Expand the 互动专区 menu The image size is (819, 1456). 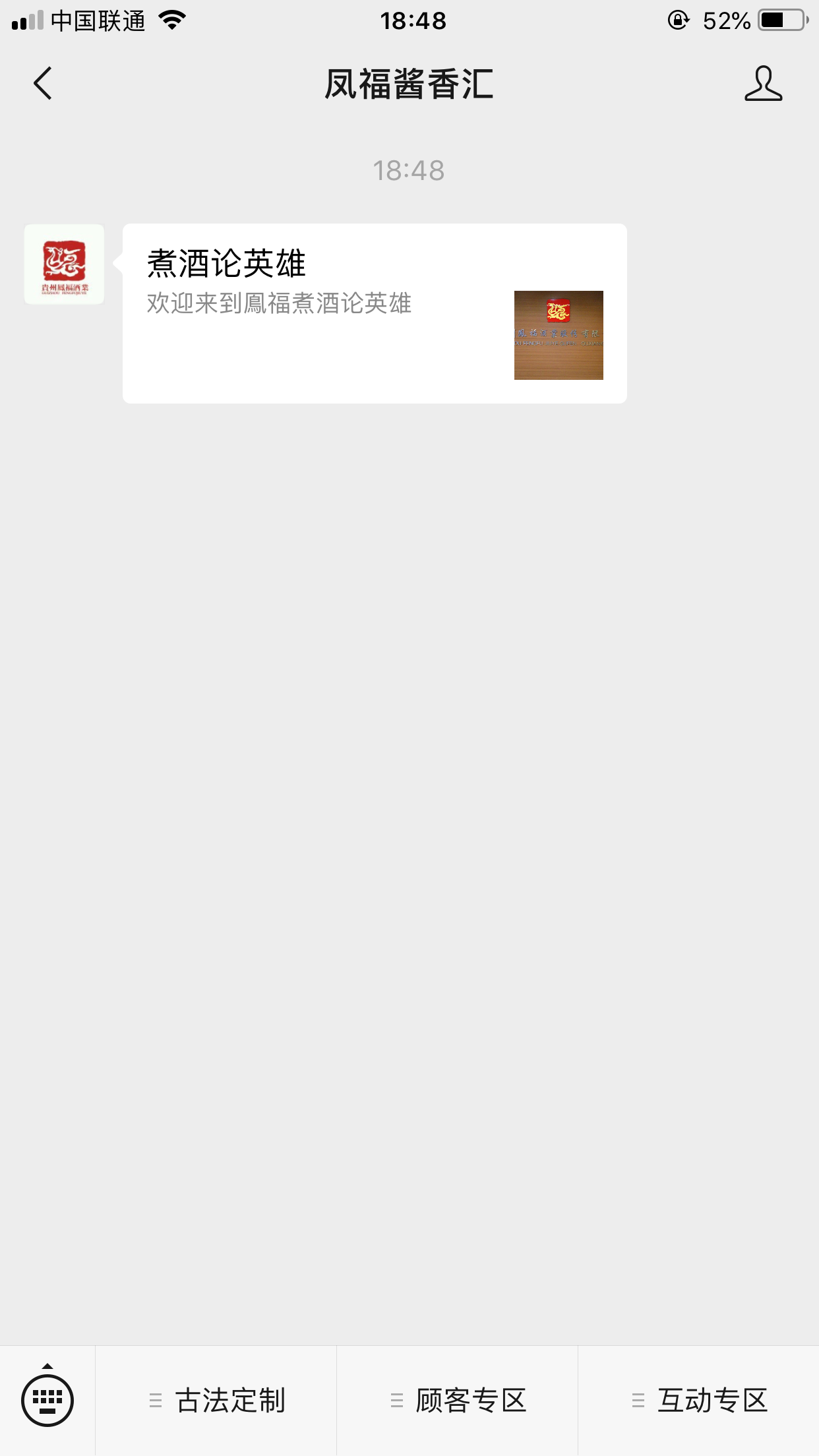(x=699, y=1401)
